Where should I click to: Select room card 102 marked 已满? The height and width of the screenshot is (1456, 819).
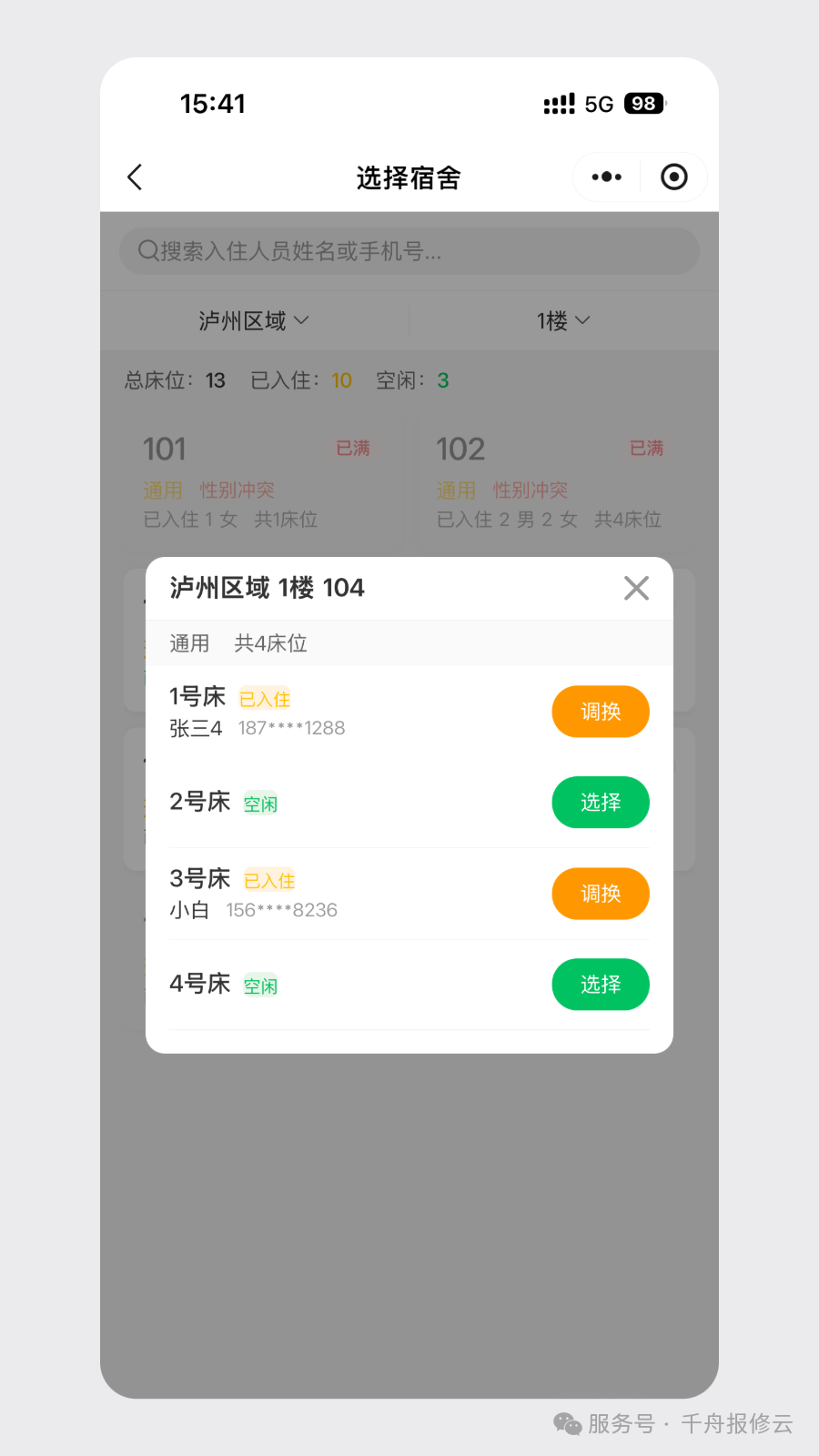coord(555,482)
